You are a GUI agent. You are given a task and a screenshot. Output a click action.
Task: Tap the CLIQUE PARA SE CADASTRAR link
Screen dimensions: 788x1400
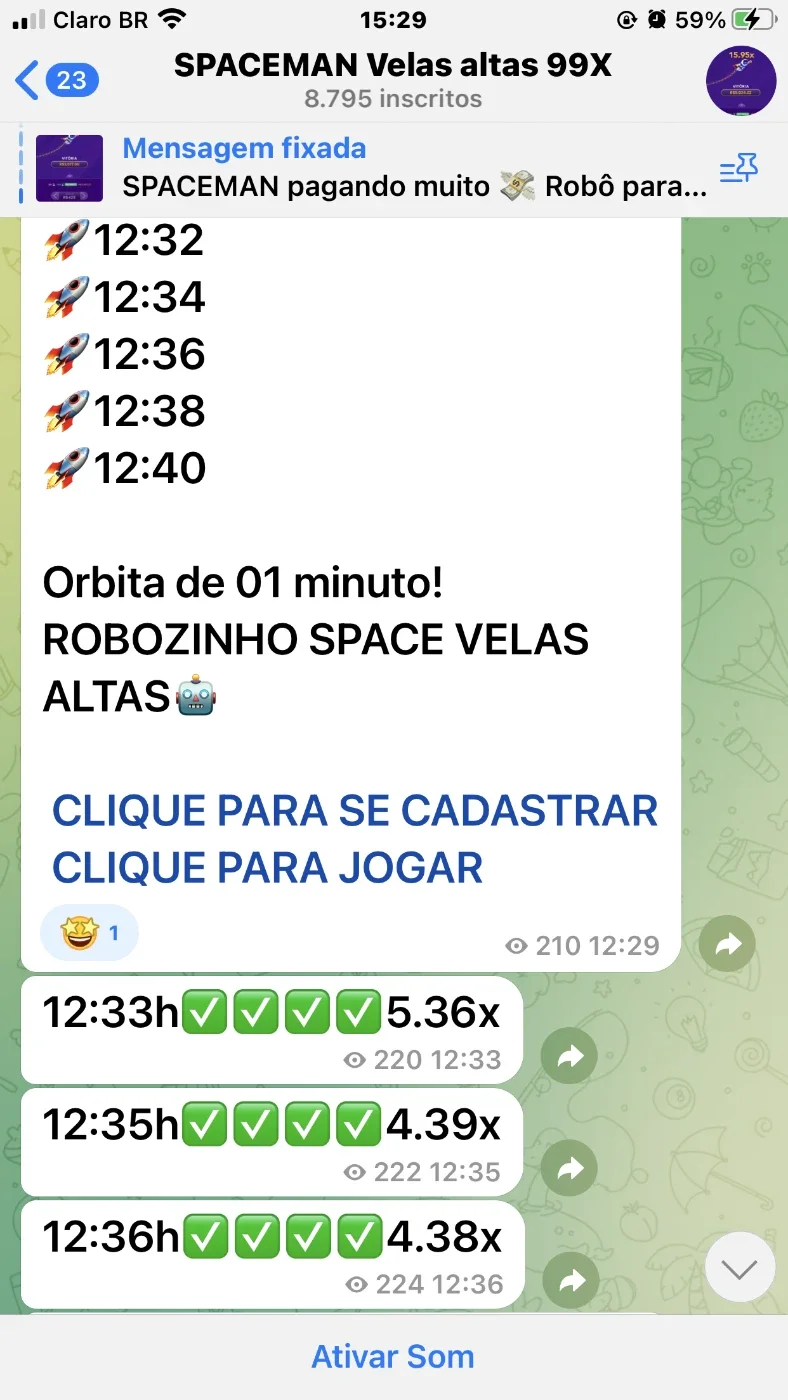[355, 811]
